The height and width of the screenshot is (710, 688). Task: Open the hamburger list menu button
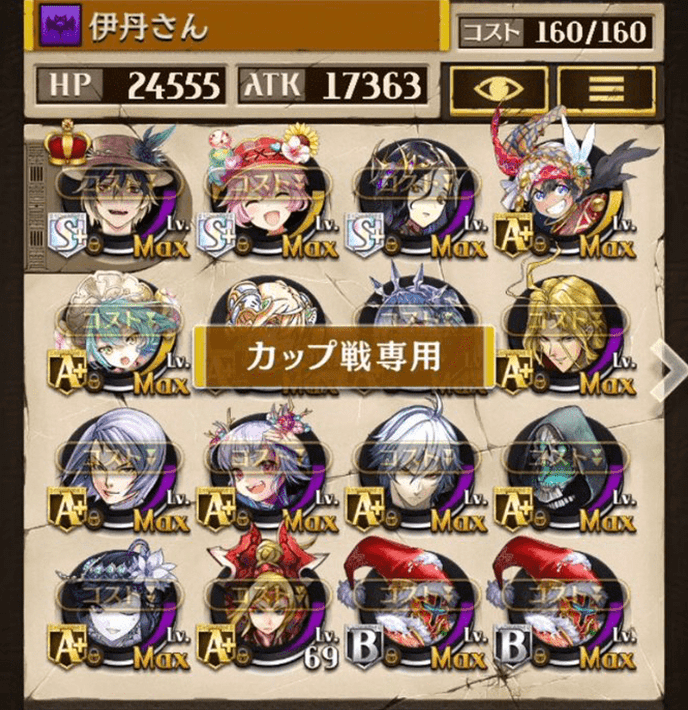606,87
